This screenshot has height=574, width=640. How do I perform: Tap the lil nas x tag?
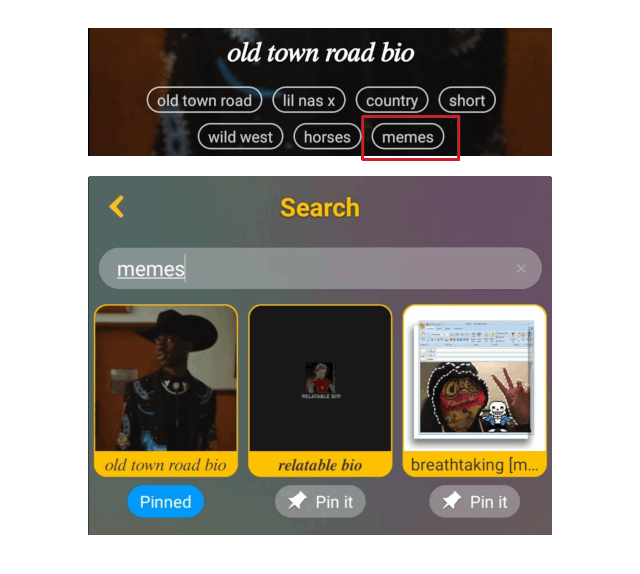click(x=309, y=100)
